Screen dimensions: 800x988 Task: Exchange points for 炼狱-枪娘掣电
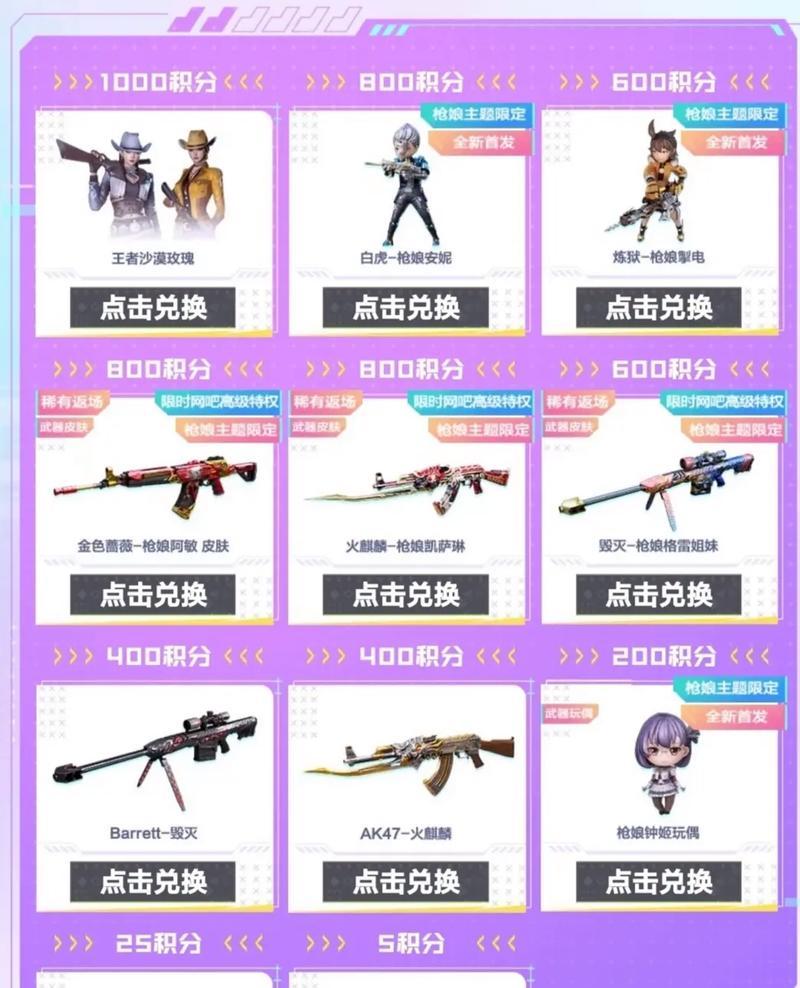pyautogui.click(x=659, y=307)
